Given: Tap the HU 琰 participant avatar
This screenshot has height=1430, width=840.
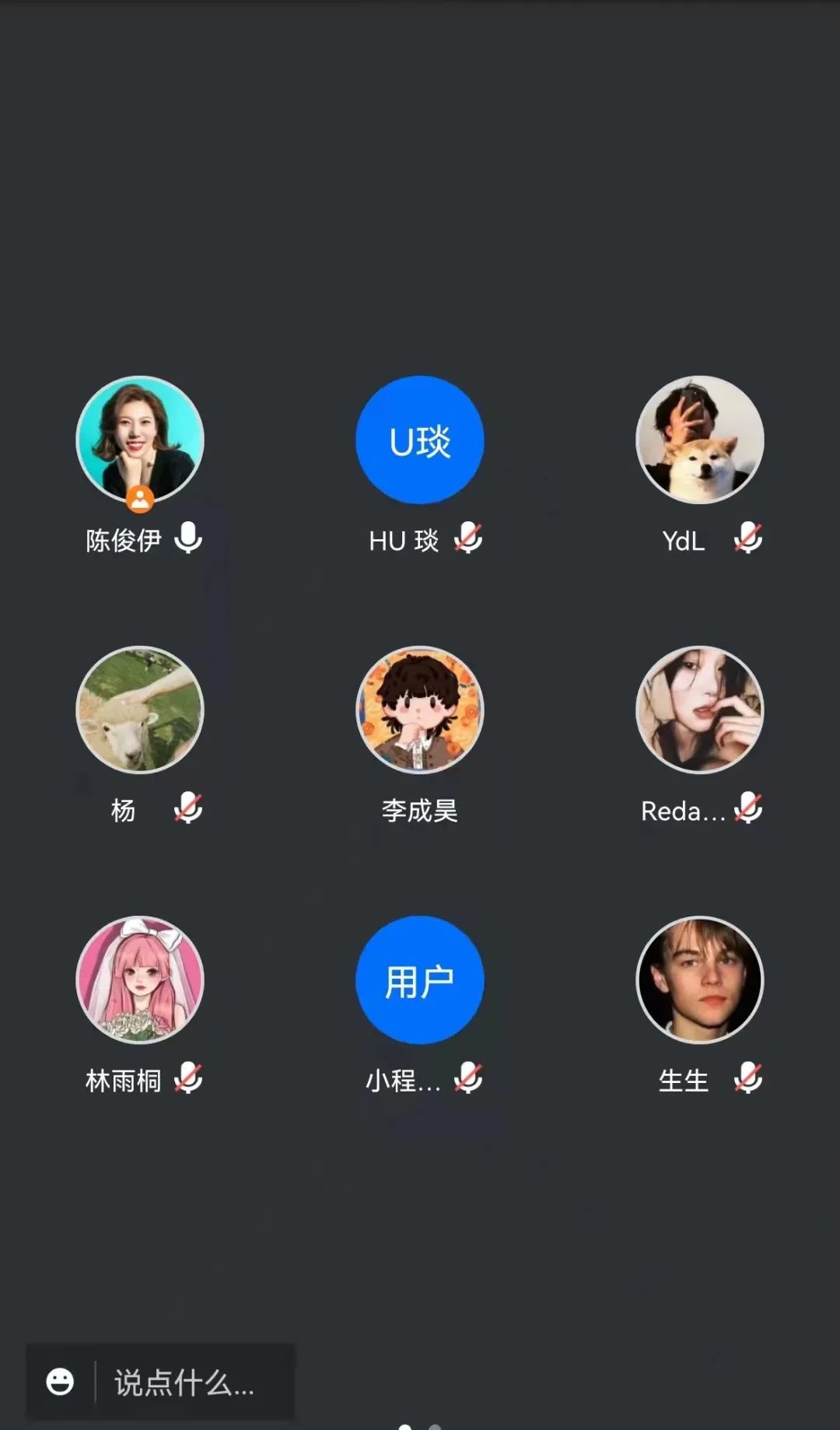Looking at the screenshot, I should (420, 440).
